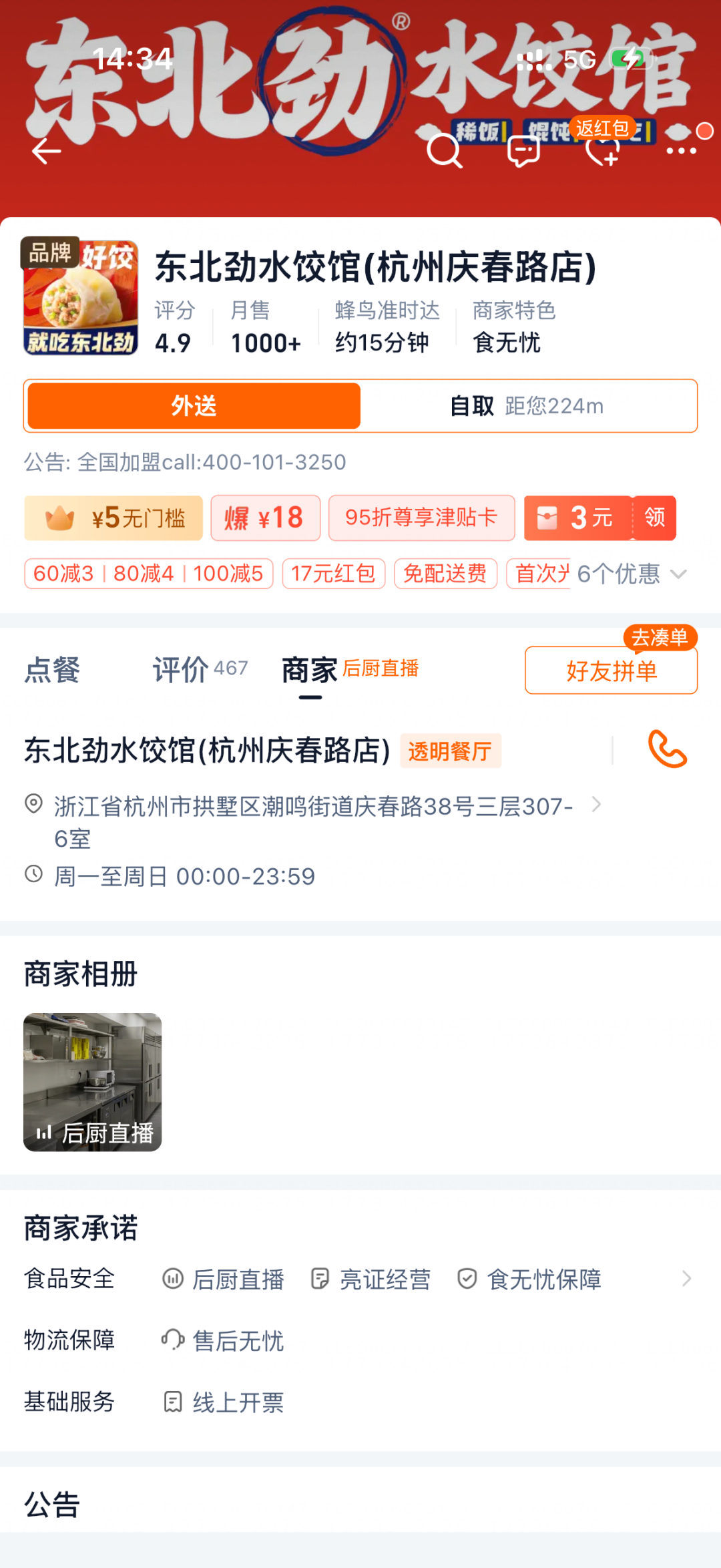The height and width of the screenshot is (1568, 721).
Task: Tap the favorite/collect icon at the top
Action: tap(602, 152)
